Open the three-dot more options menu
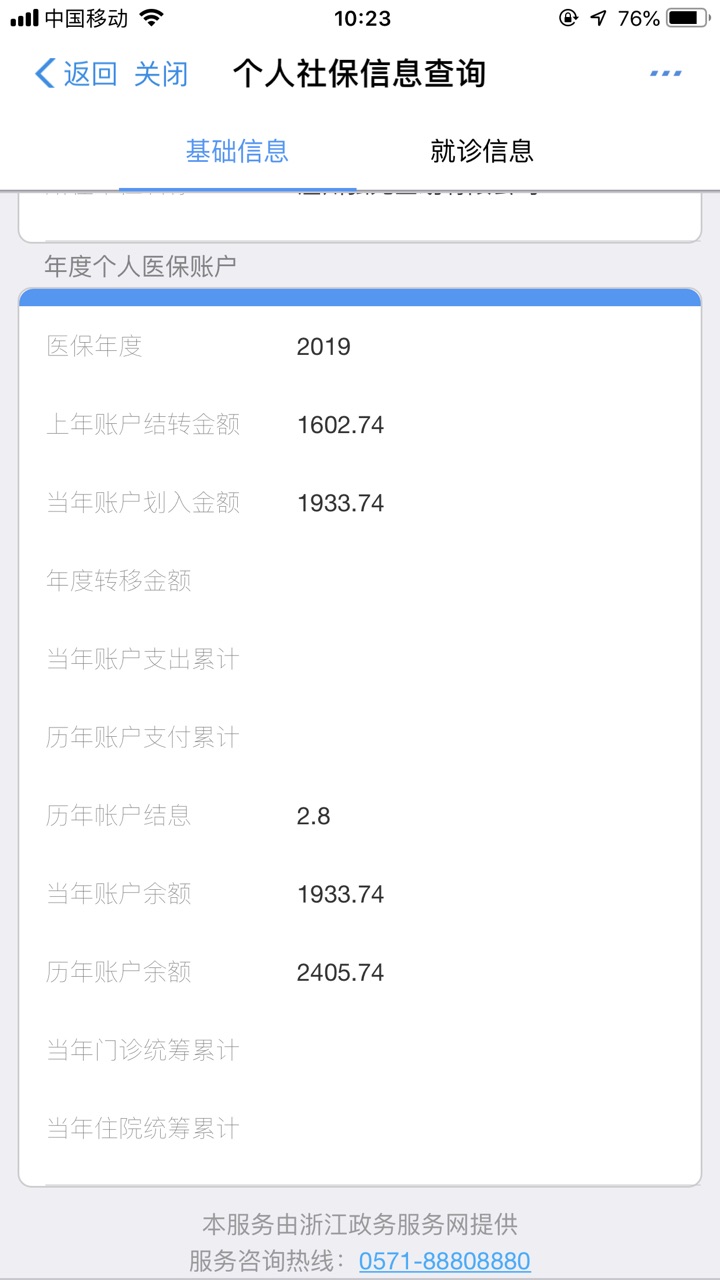Screen dimensions: 720x1280 click(665, 74)
